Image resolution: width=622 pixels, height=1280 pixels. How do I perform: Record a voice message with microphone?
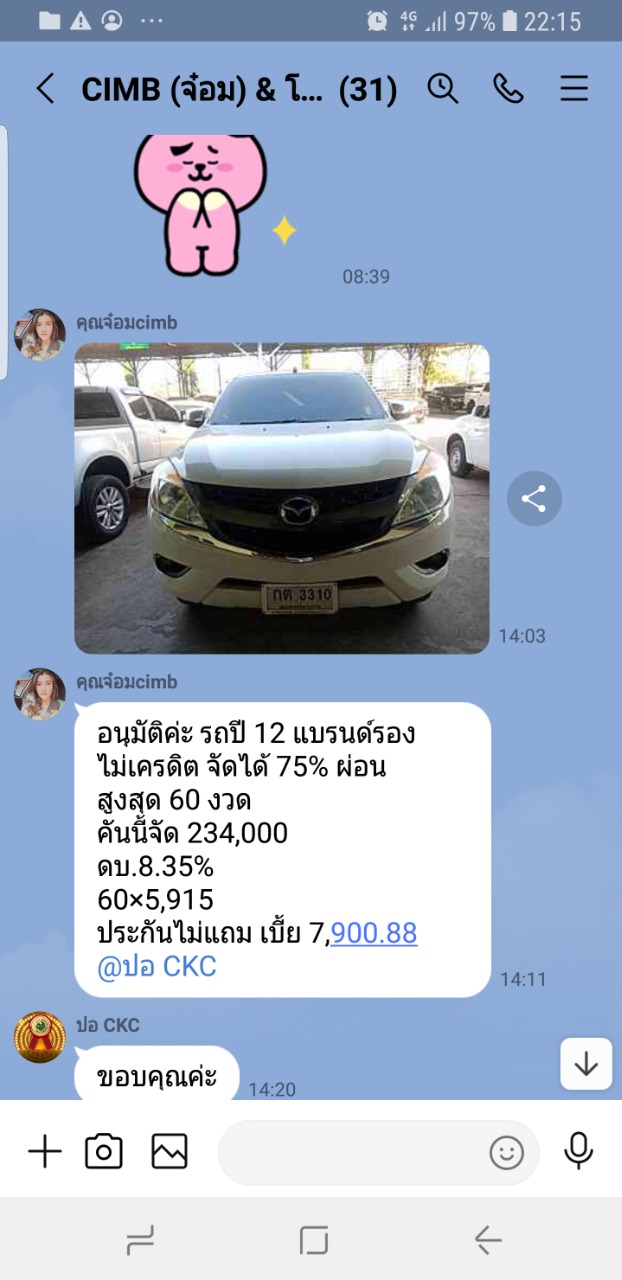579,1152
